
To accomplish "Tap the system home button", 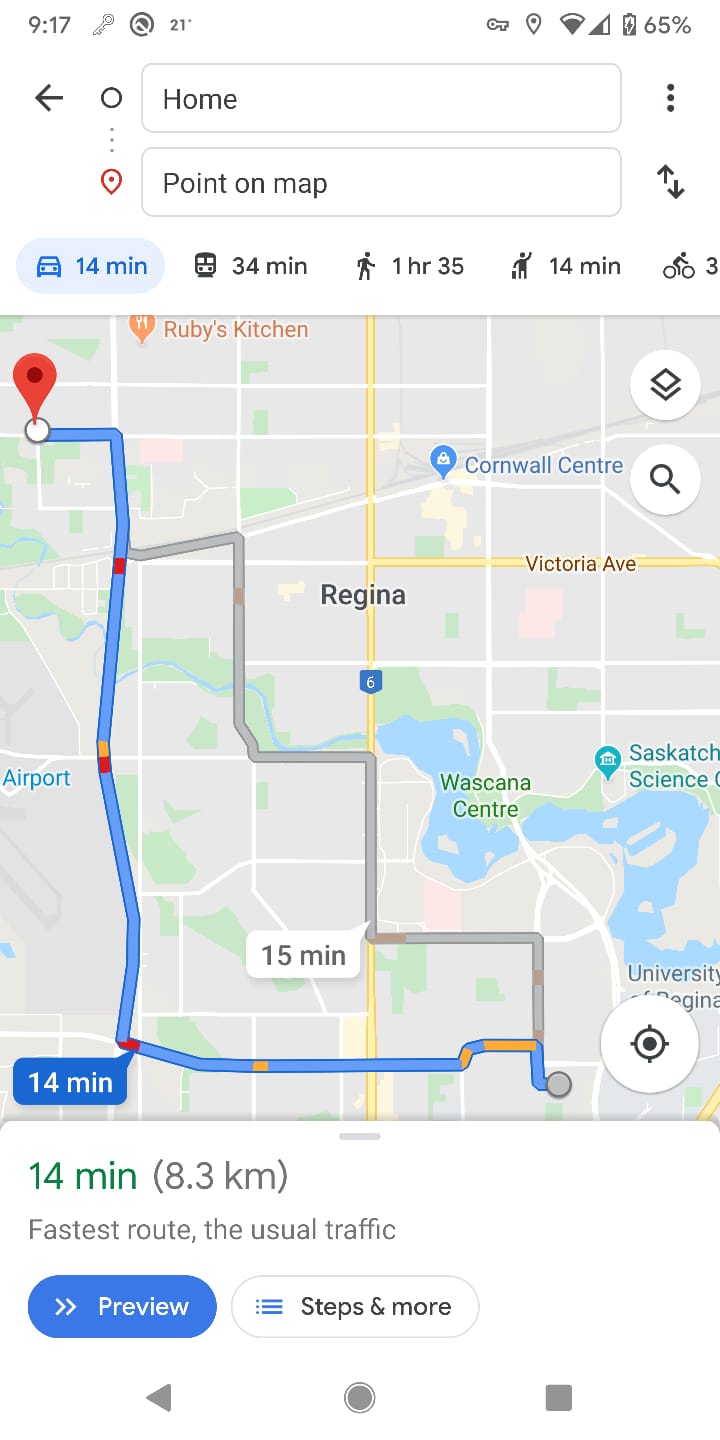I will [x=360, y=1397].
